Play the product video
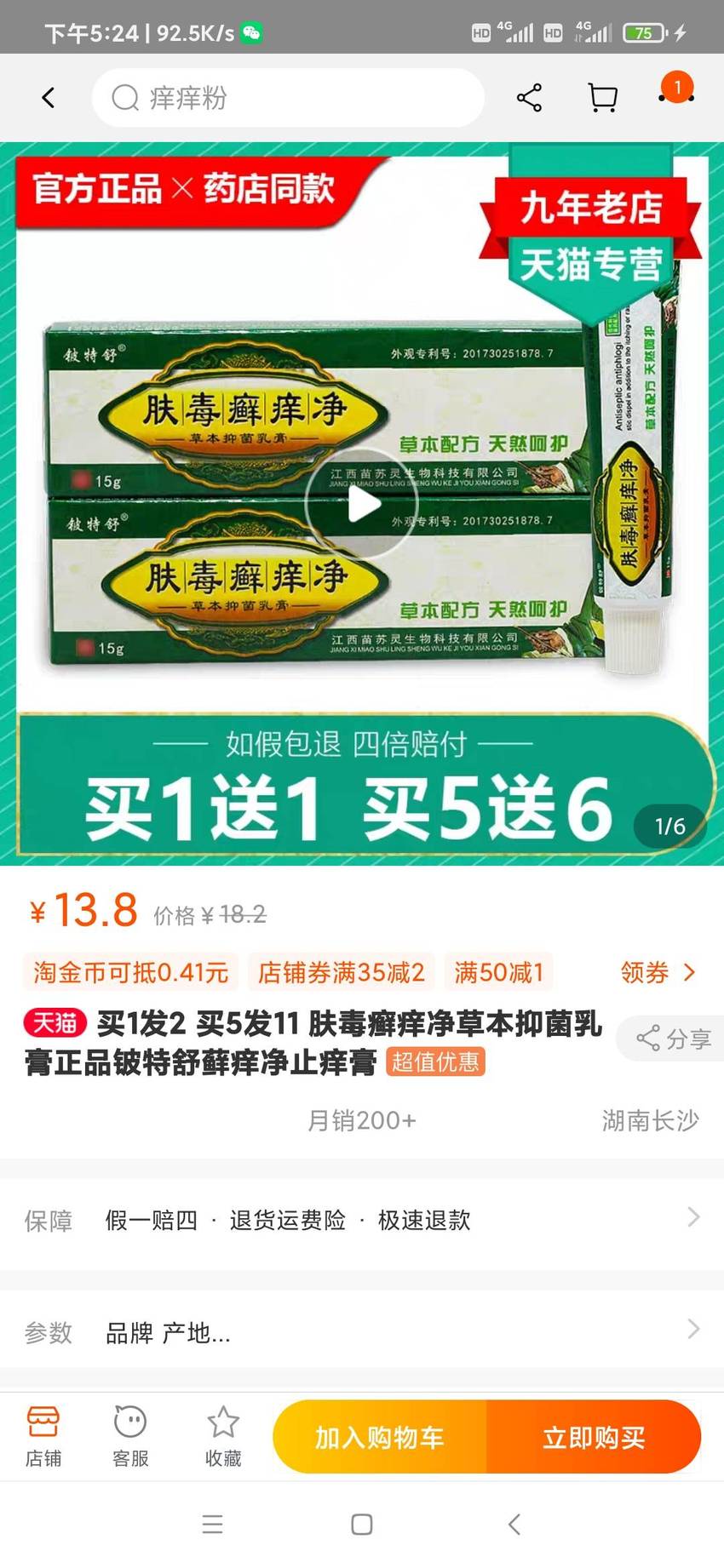The image size is (724, 1568). (363, 504)
